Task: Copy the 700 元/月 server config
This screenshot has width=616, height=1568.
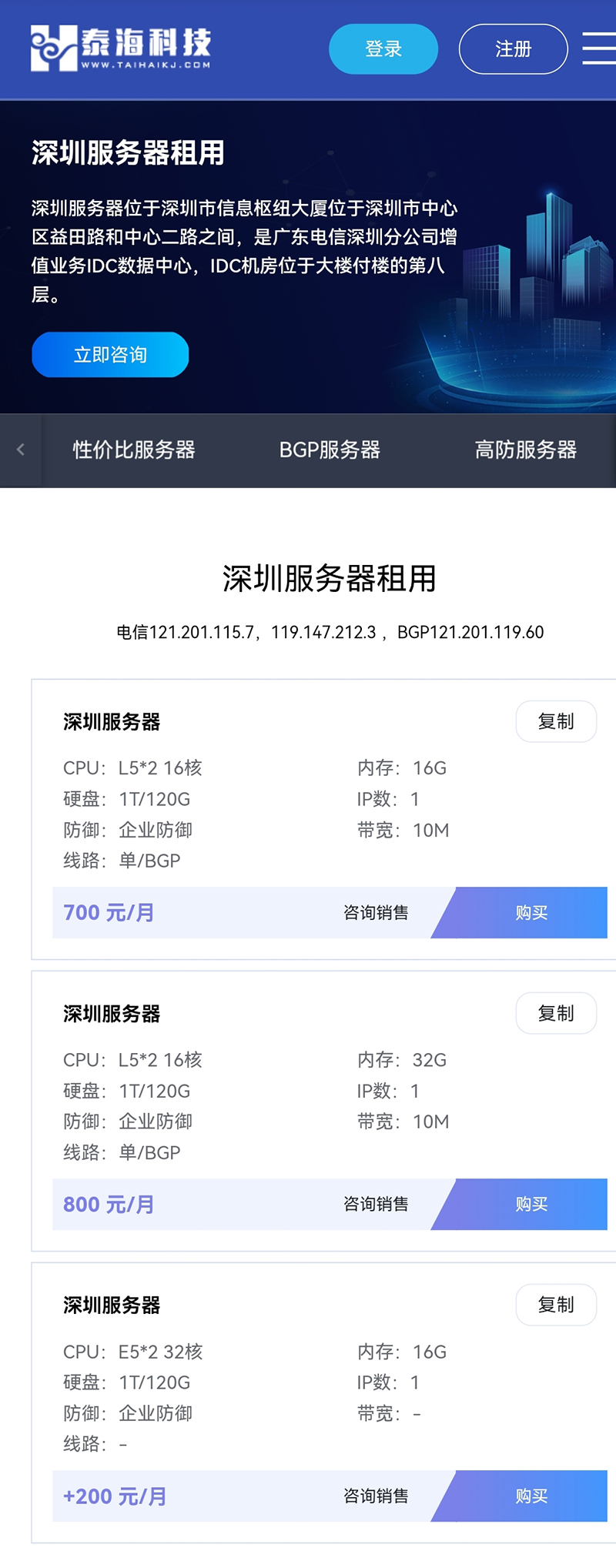Action: click(556, 721)
